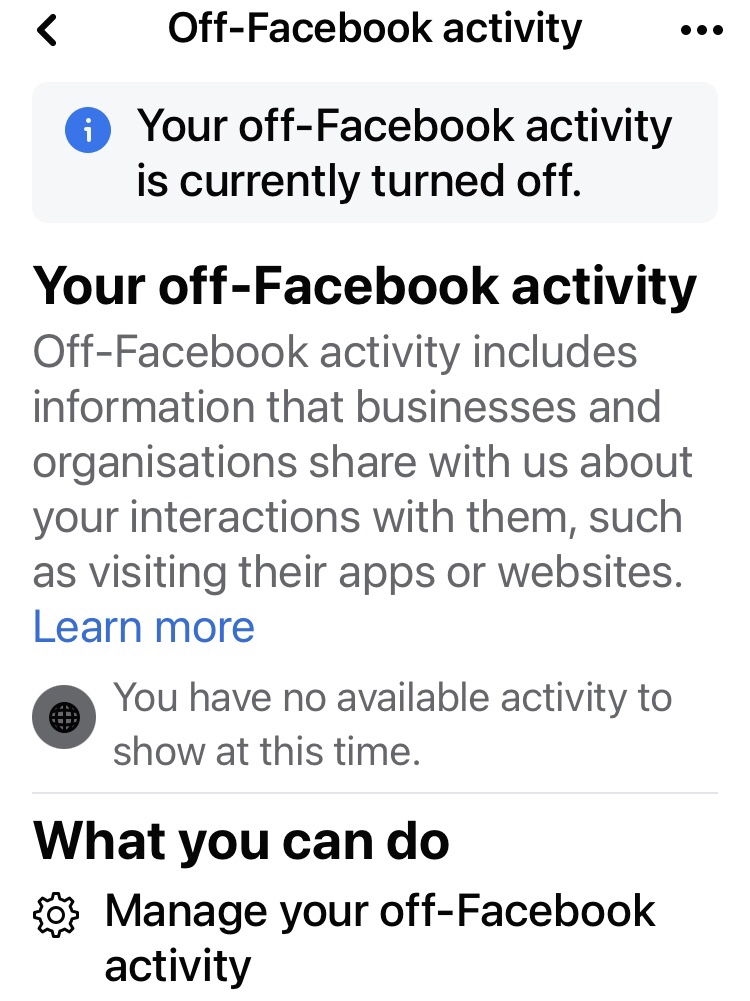Screen dimensions: 750x1001
Task: Open Manage your off-Facebook activity
Action: (x=378, y=937)
